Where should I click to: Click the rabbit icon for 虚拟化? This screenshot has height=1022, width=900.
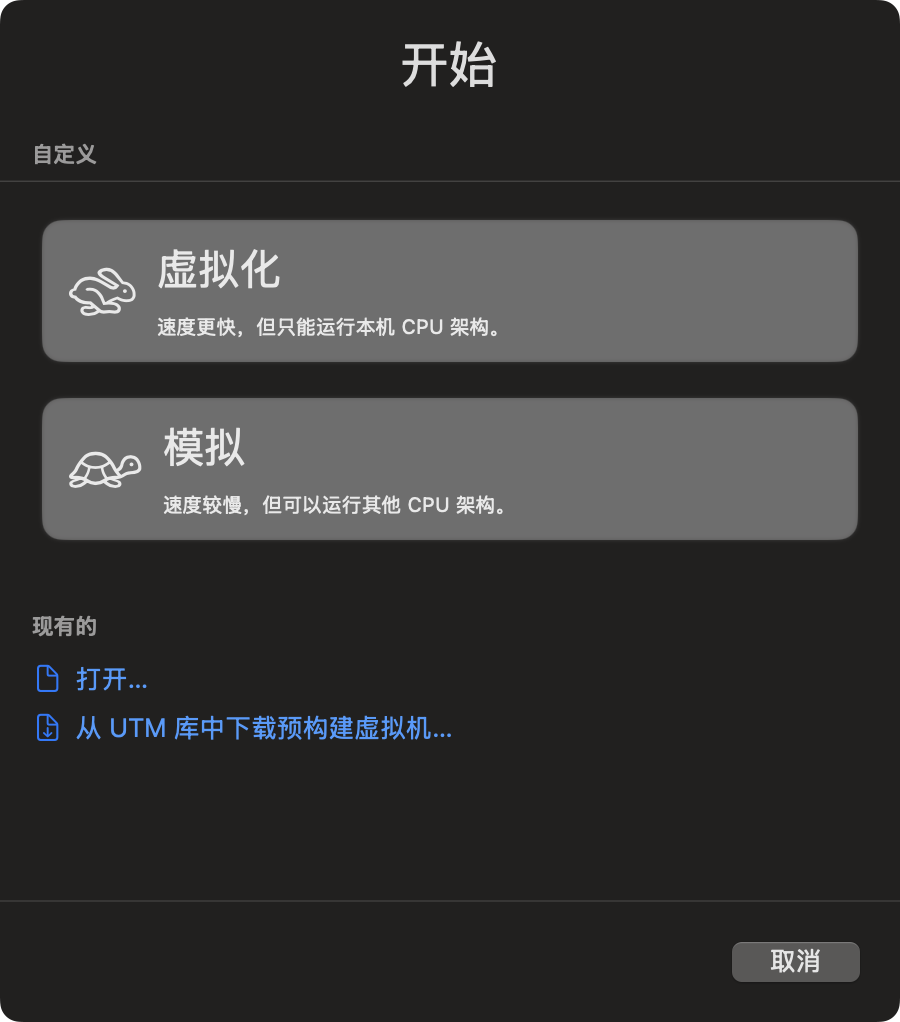[x=104, y=290]
